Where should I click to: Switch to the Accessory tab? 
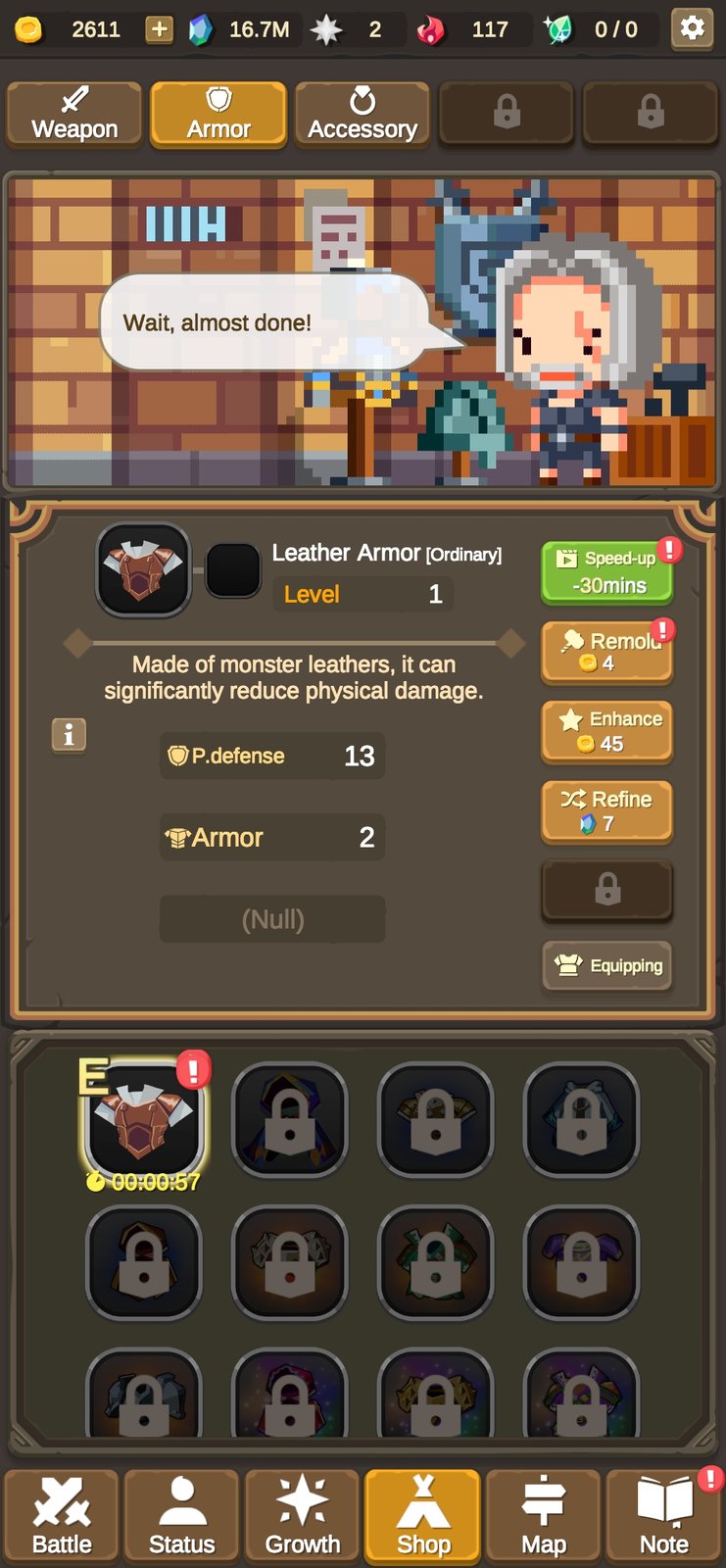[x=363, y=115]
